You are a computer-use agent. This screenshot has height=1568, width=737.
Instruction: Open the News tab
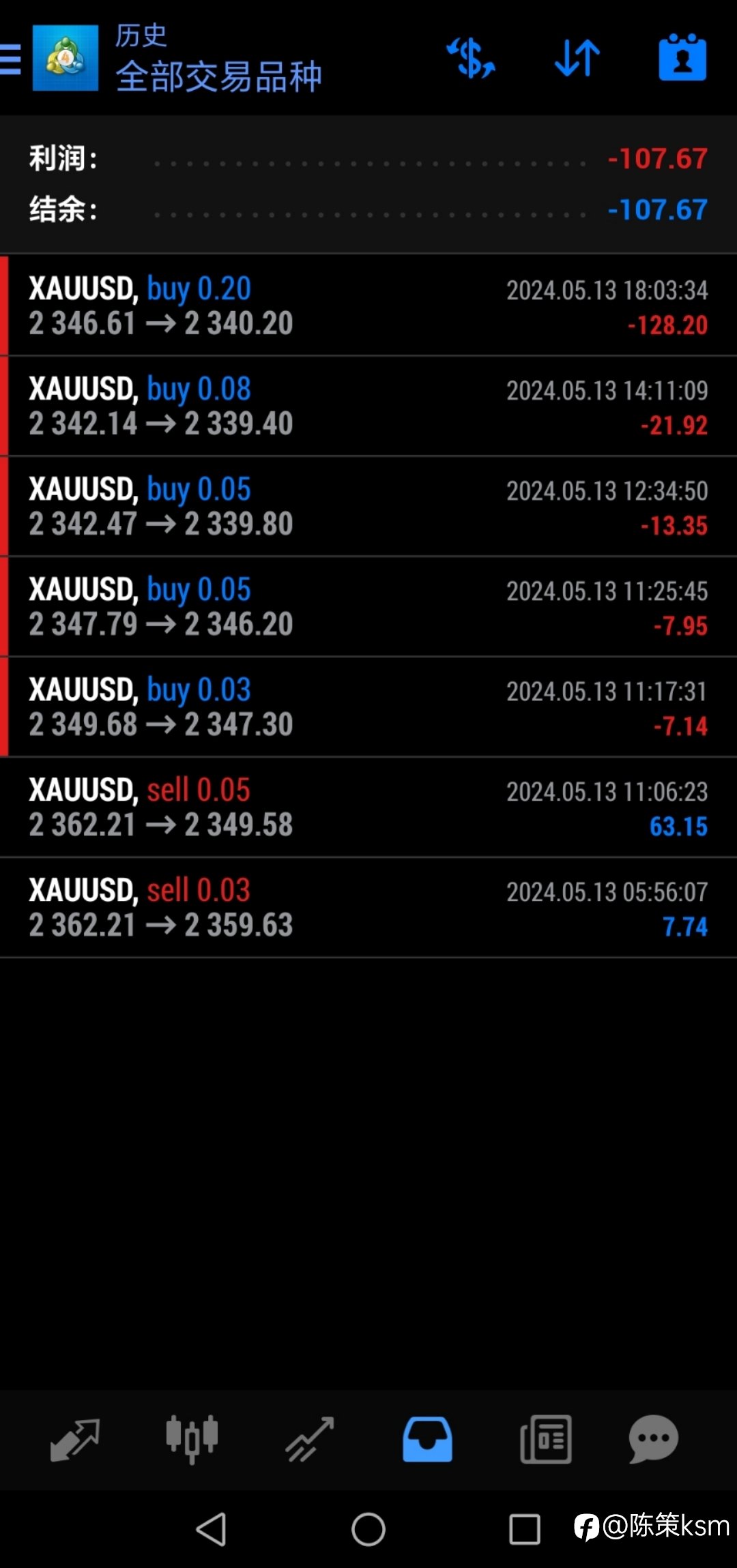pyautogui.click(x=545, y=1439)
